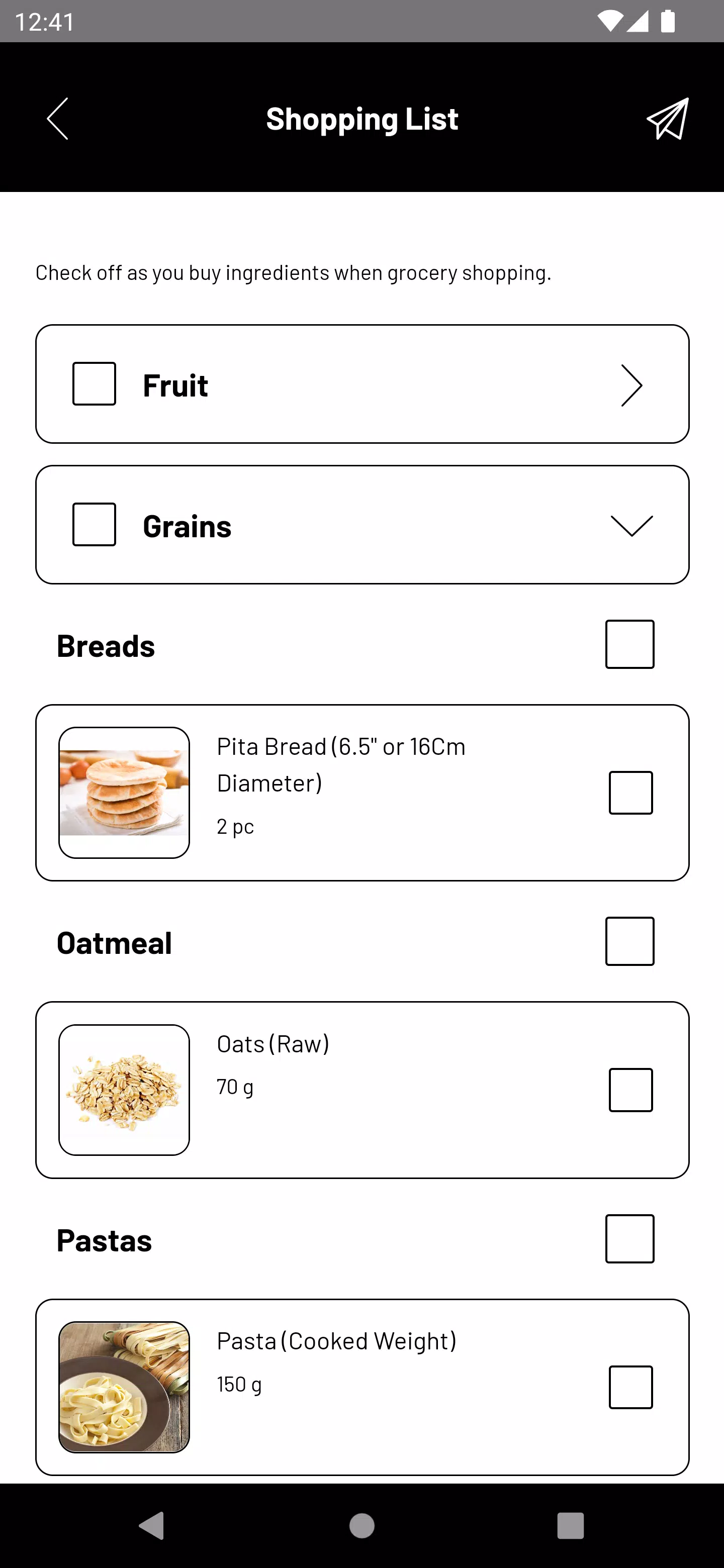This screenshot has height=1568, width=724.
Task: Mark Pasta (Cooked Weight) as bought
Action: tap(631, 1387)
